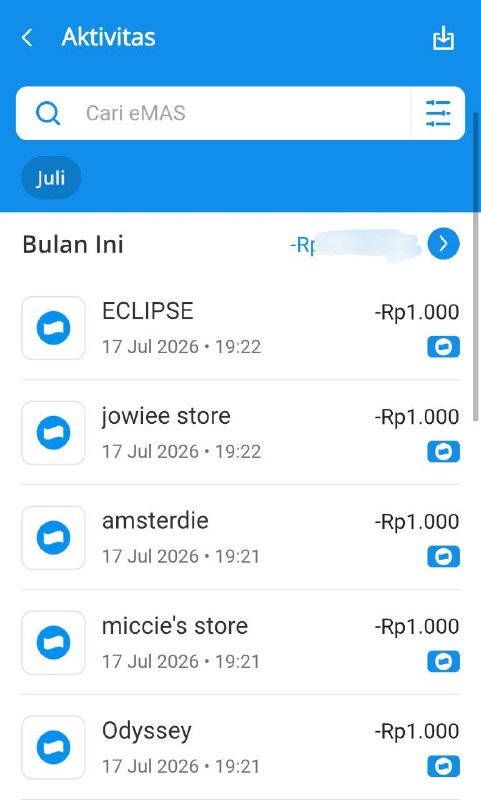
Task: Open miccie's store transaction
Action: coord(240,643)
